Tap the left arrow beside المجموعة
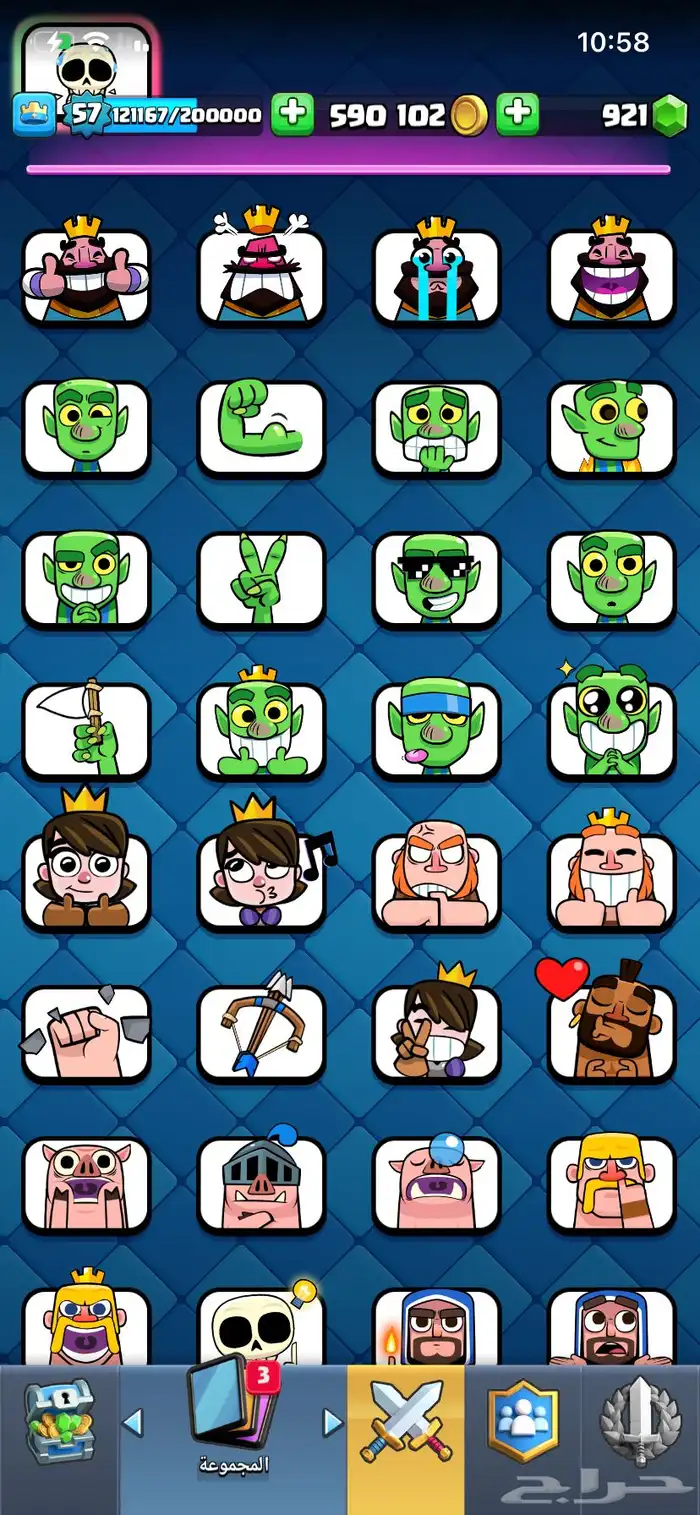 (133, 1422)
